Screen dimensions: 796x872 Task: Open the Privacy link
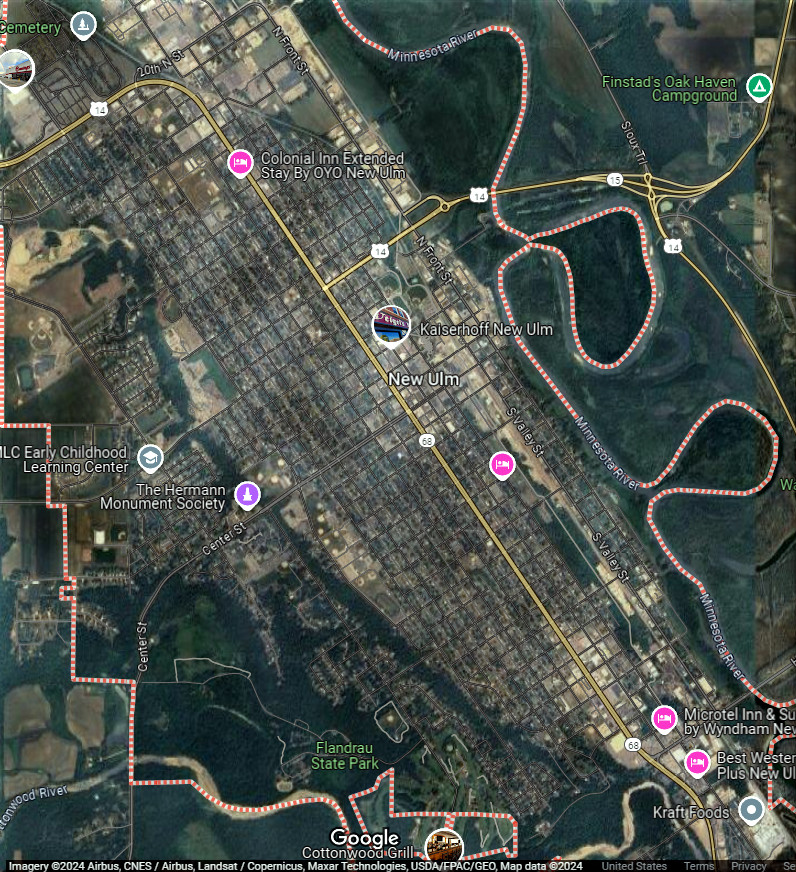pos(748,866)
